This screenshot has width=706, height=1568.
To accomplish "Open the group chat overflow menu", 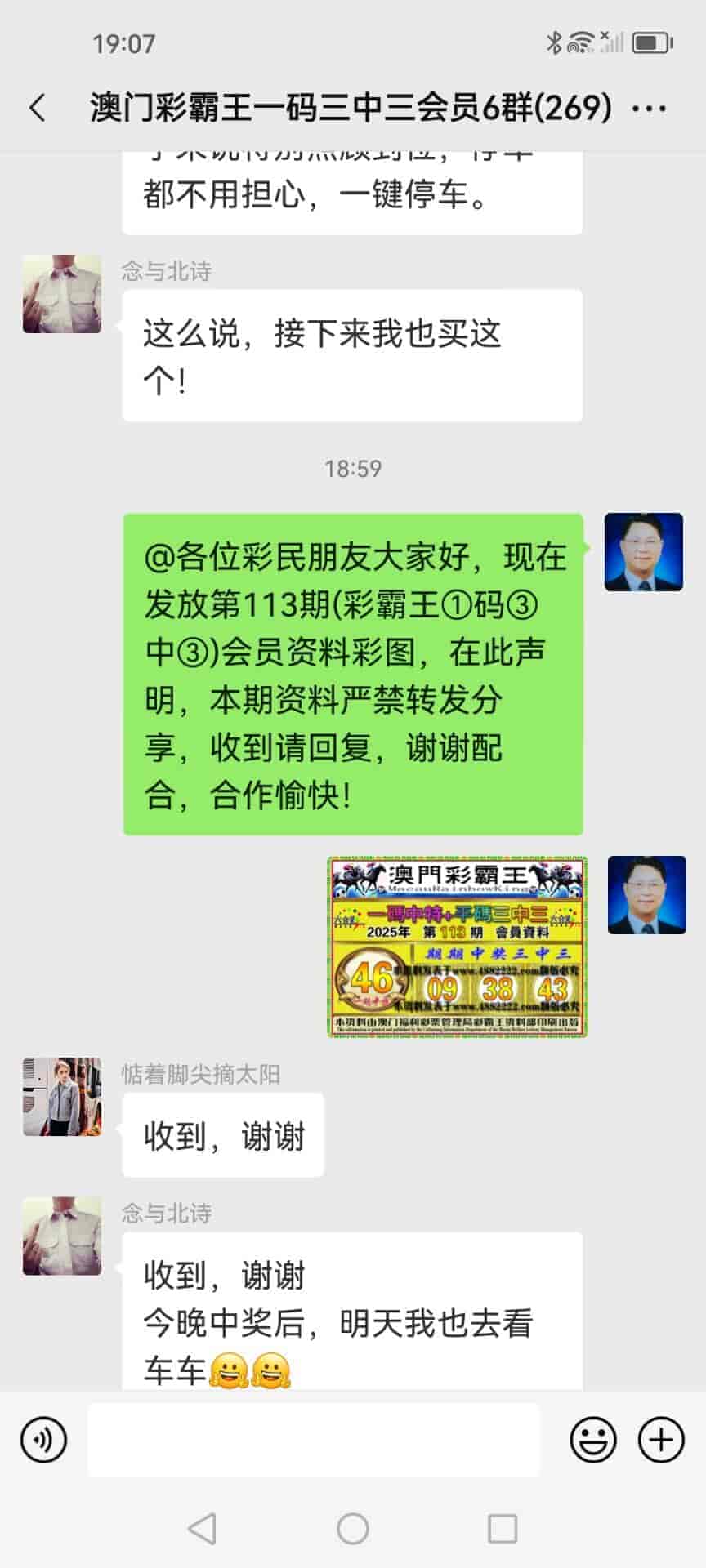I will [x=650, y=108].
